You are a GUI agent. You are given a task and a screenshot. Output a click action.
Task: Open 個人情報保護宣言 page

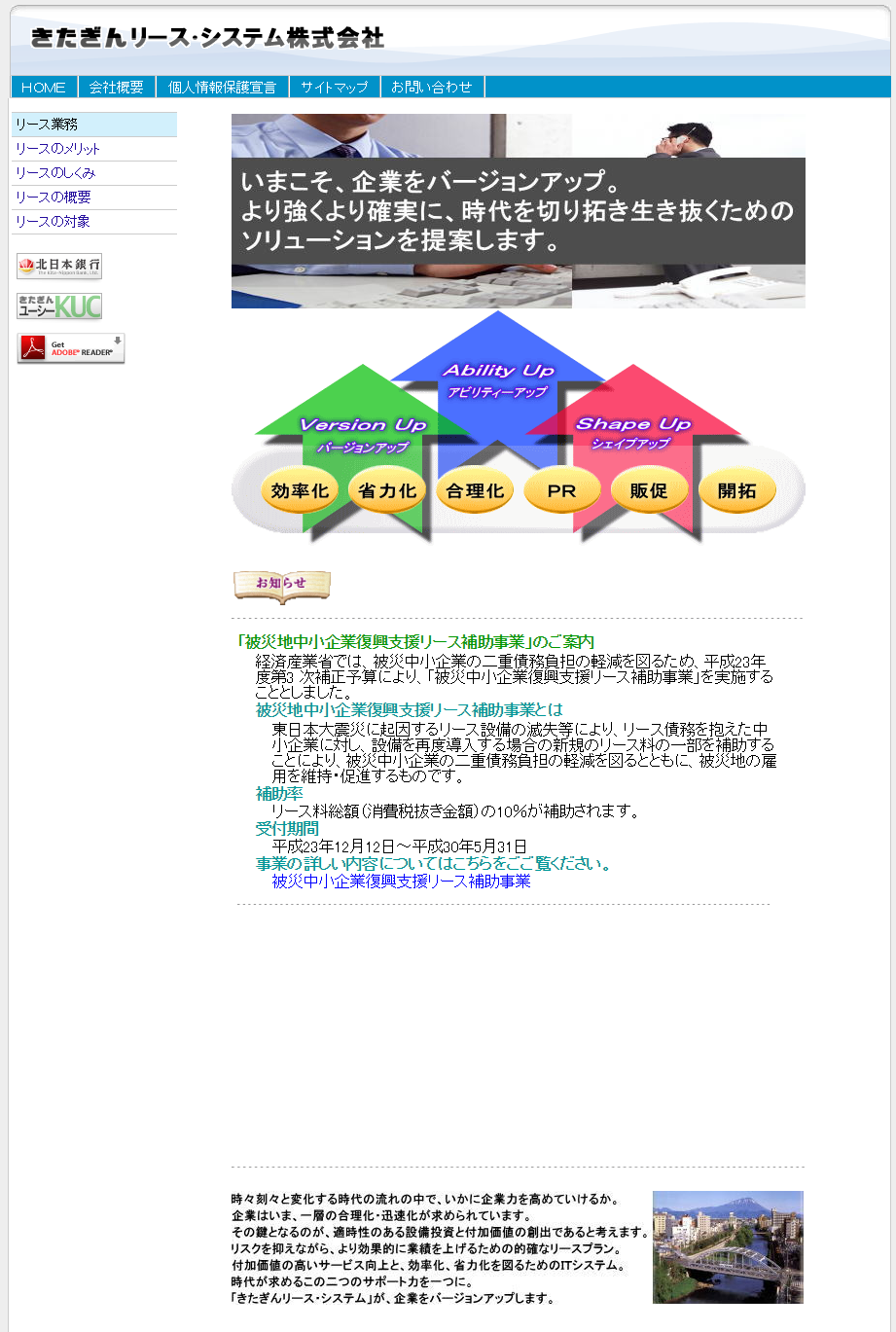coord(222,87)
